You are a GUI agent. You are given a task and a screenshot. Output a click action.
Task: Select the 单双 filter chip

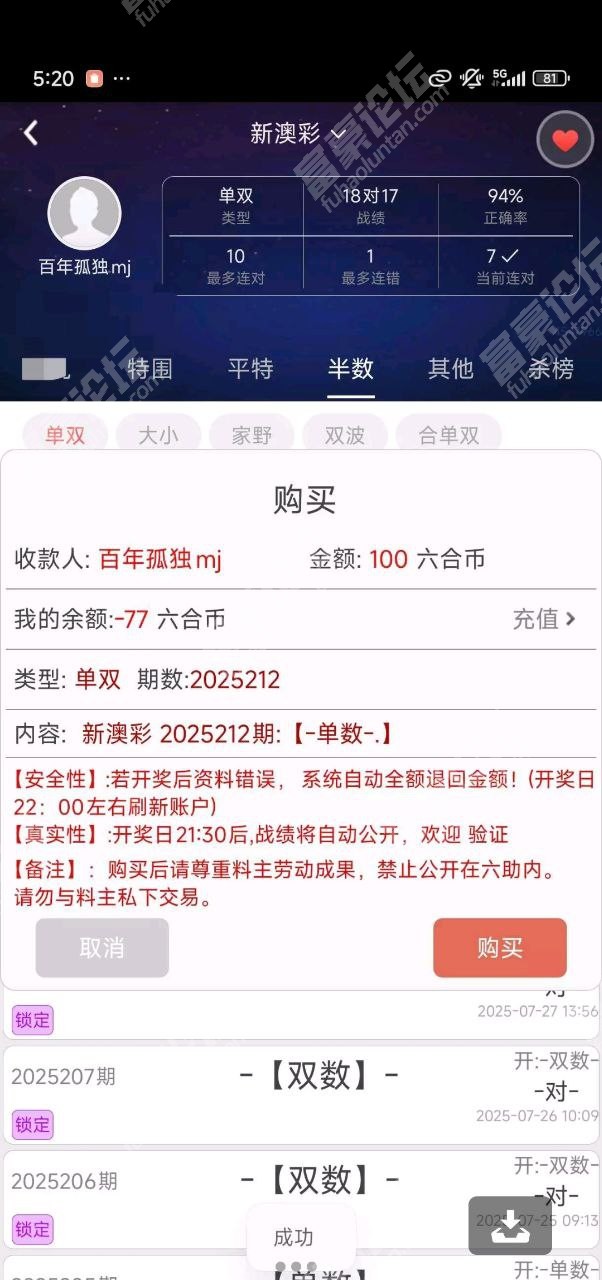pos(65,435)
